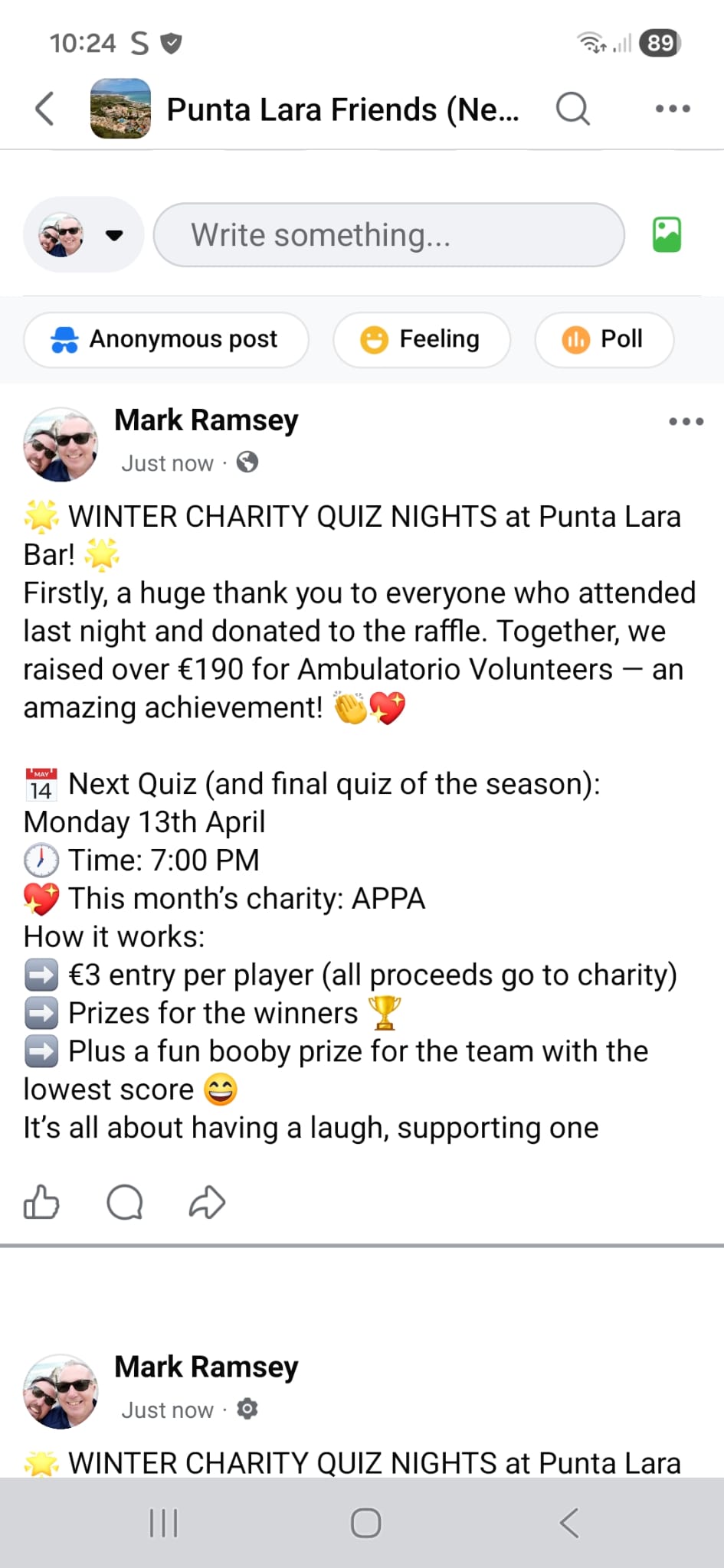The image size is (724, 1568).
Task: Create an Anonymous post
Action: [166, 339]
